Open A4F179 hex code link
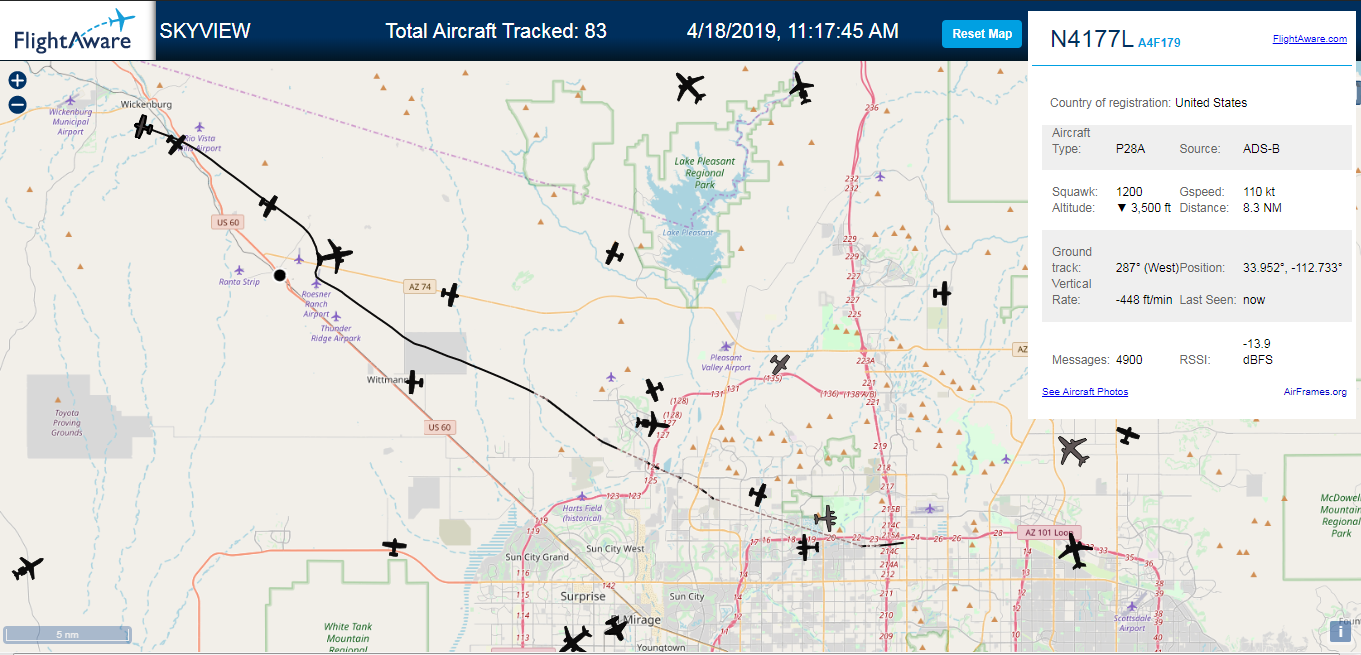This screenshot has height=655, width=1361. coord(1159,43)
